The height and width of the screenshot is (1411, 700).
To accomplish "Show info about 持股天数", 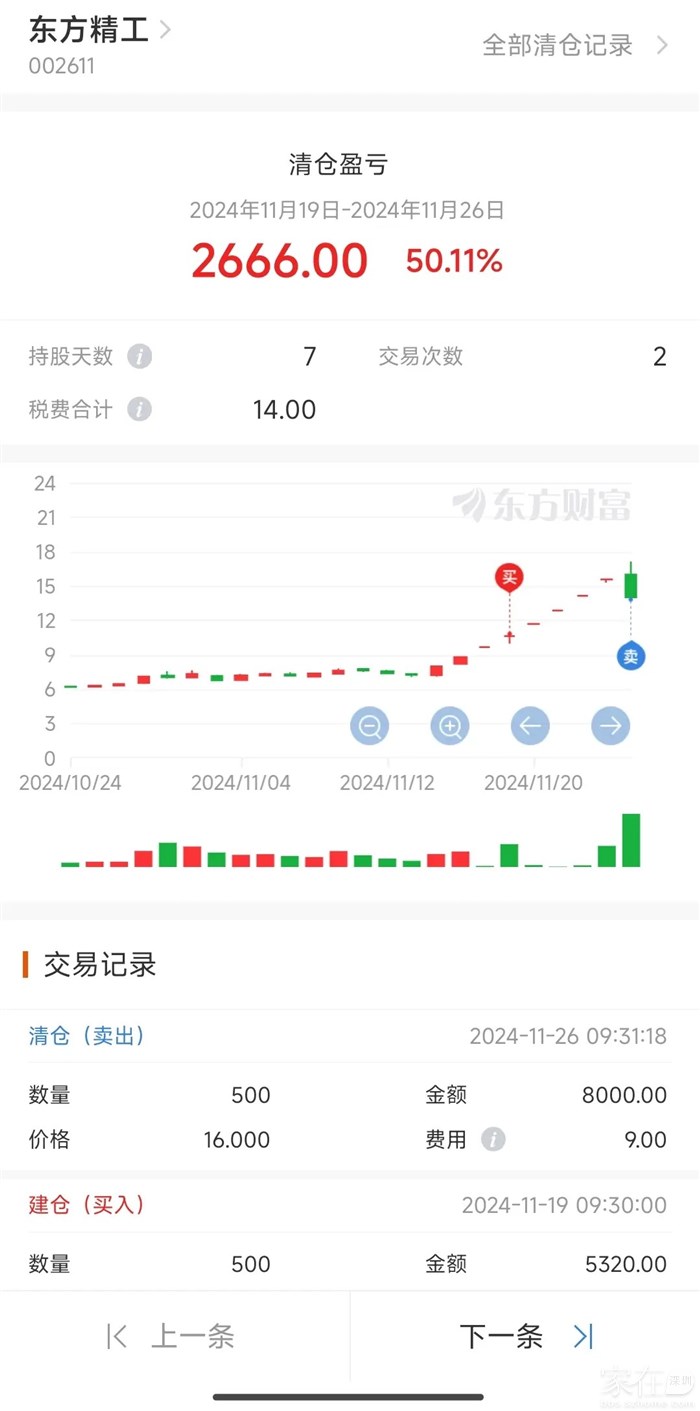I will 140,357.
